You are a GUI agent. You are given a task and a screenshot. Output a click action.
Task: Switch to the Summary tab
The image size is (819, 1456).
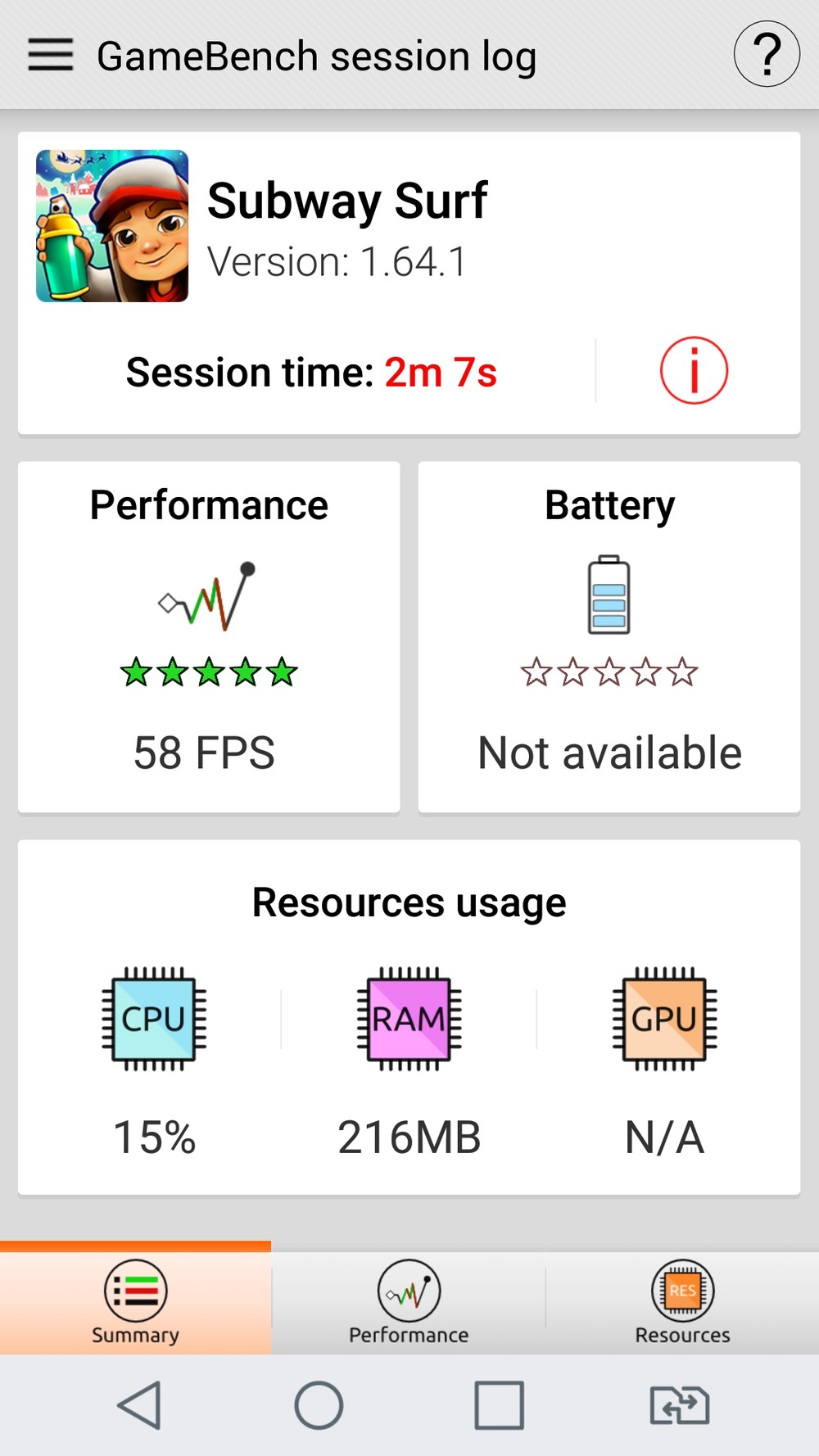[x=135, y=1302]
